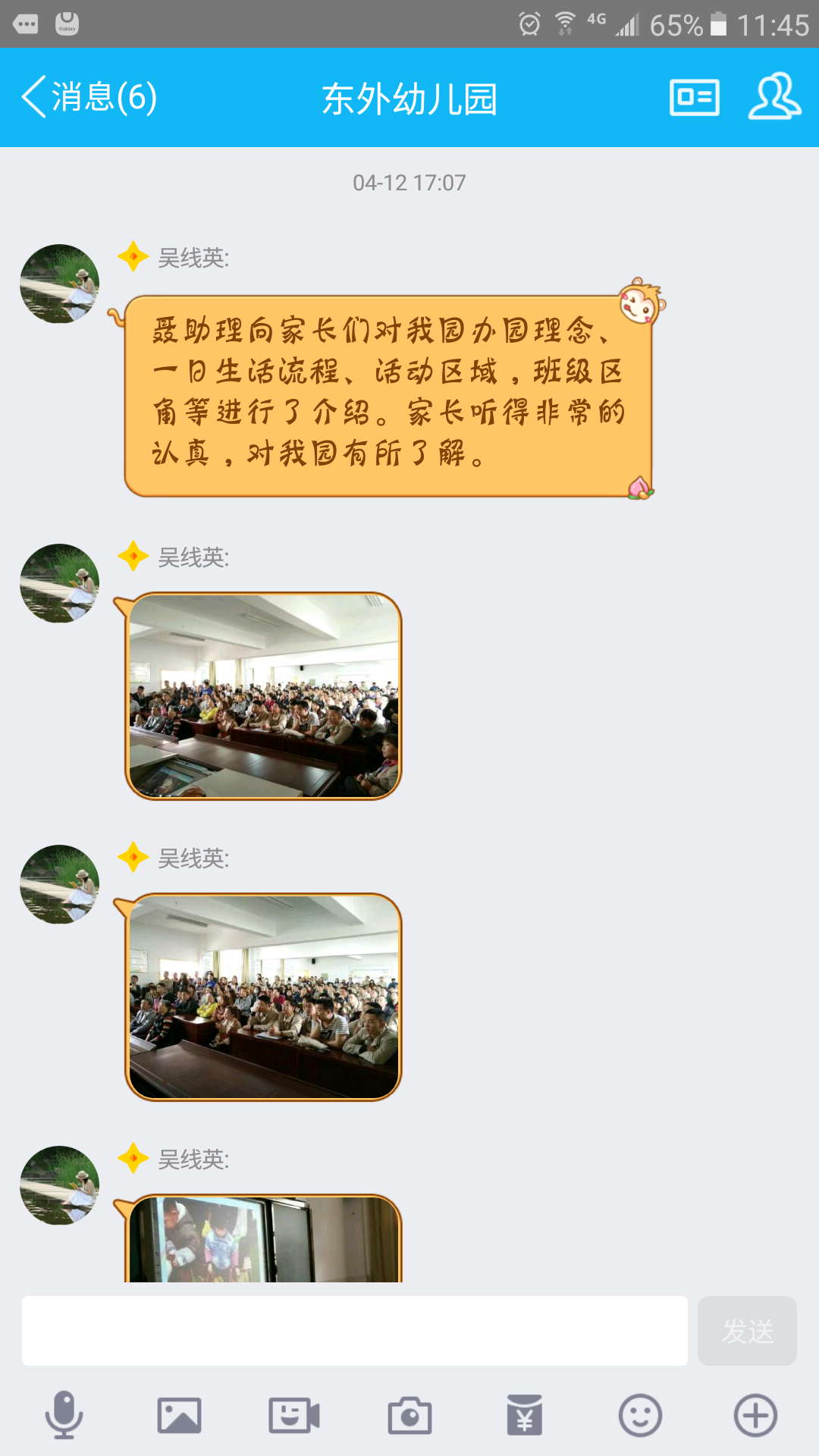Launch camera to take photo
This screenshot has height=1456, width=819.
409,1415
